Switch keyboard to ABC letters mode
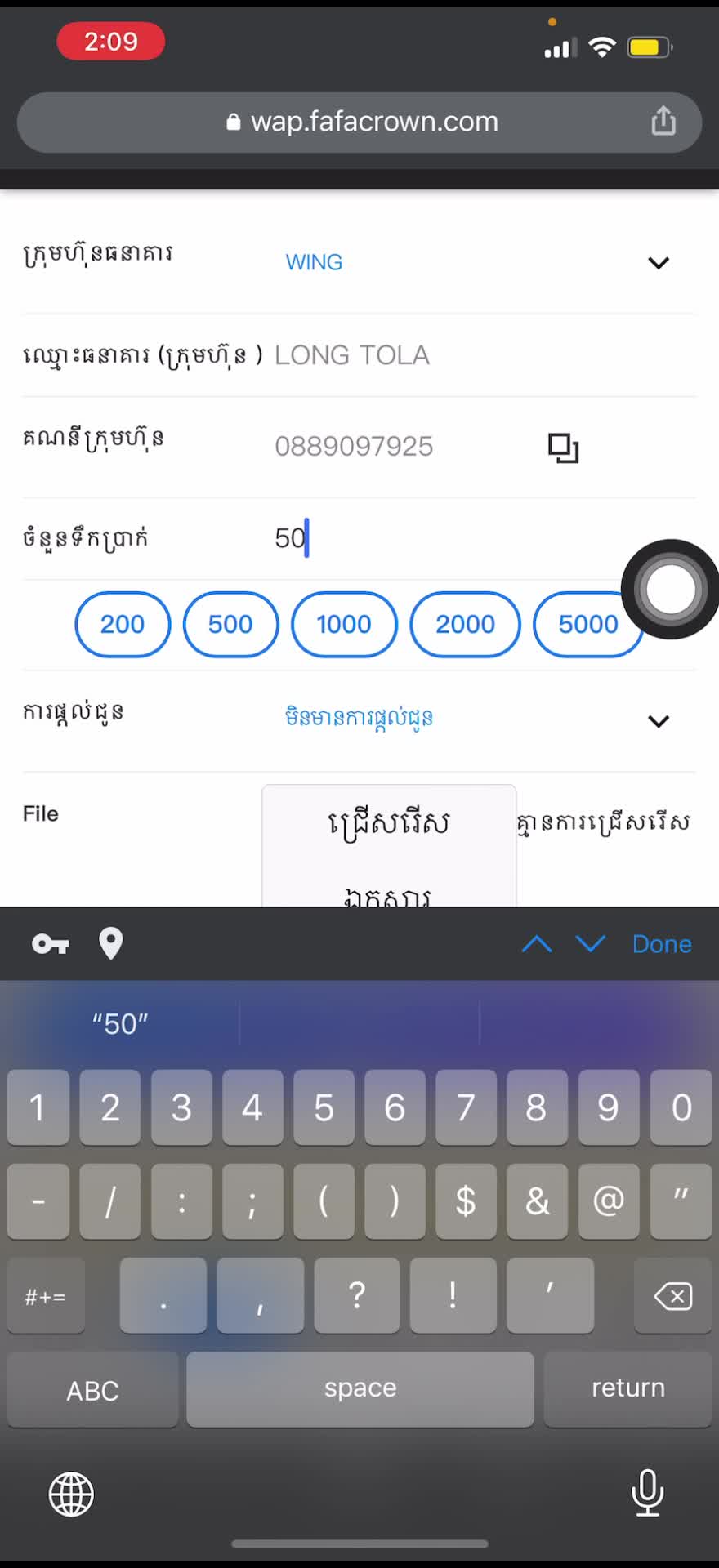The width and height of the screenshot is (719, 1568). pyautogui.click(x=92, y=1388)
